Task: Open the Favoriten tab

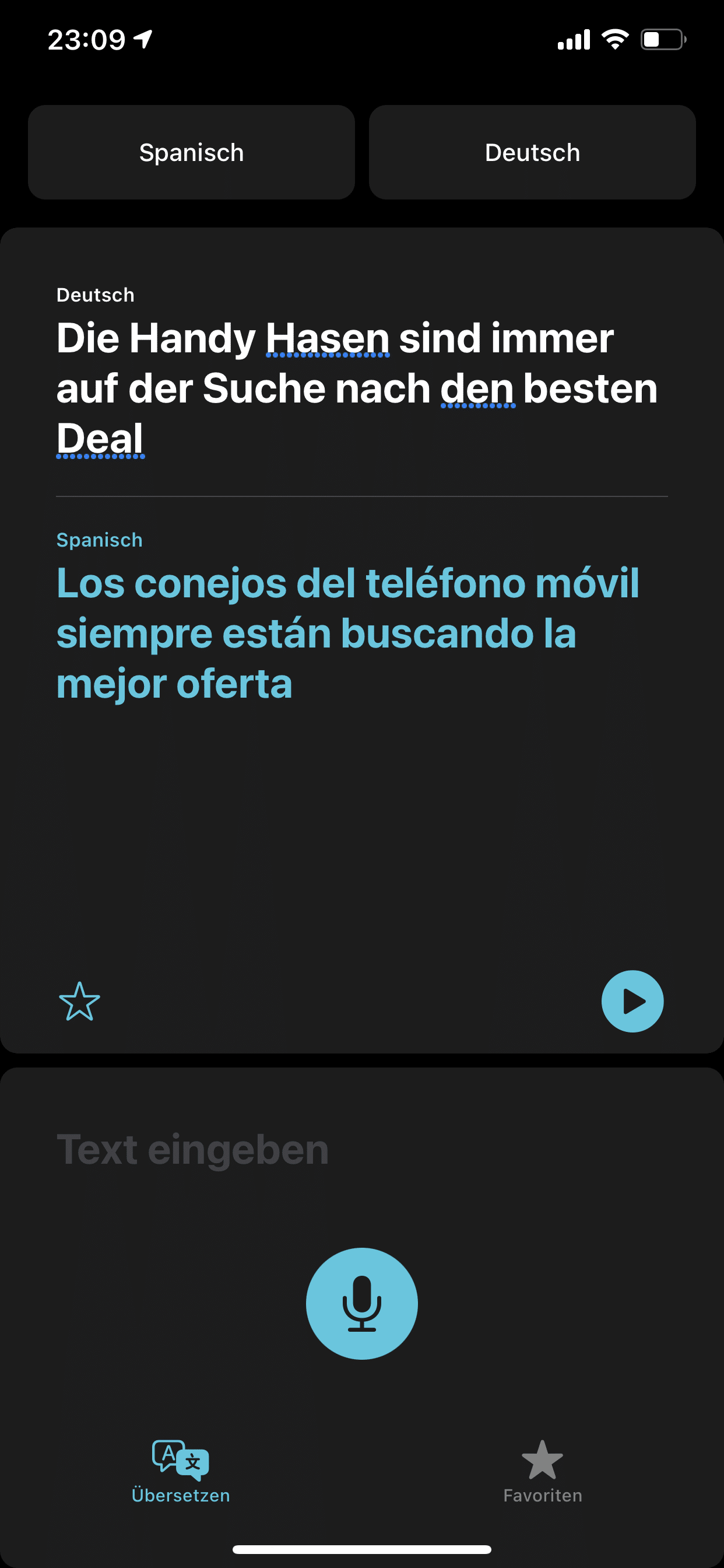Action: pos(543,1471)
